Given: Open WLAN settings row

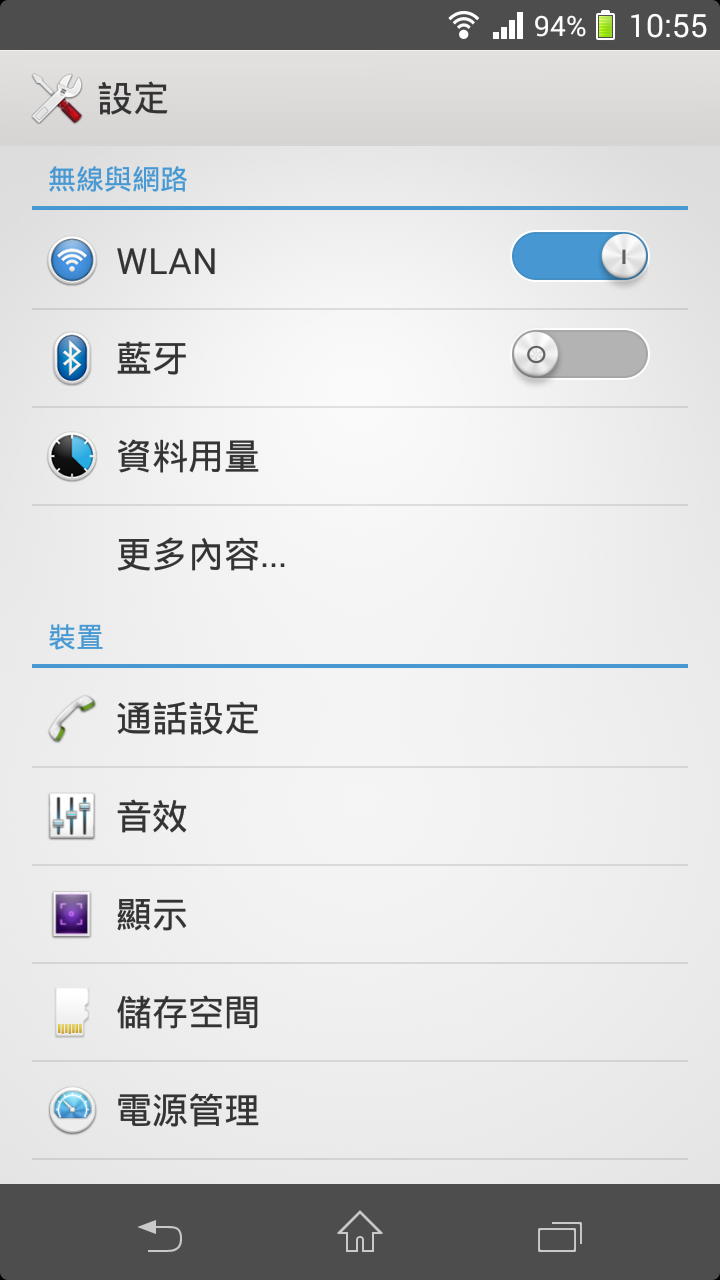Looking at the screenshot, I should [x=360, y=260].
